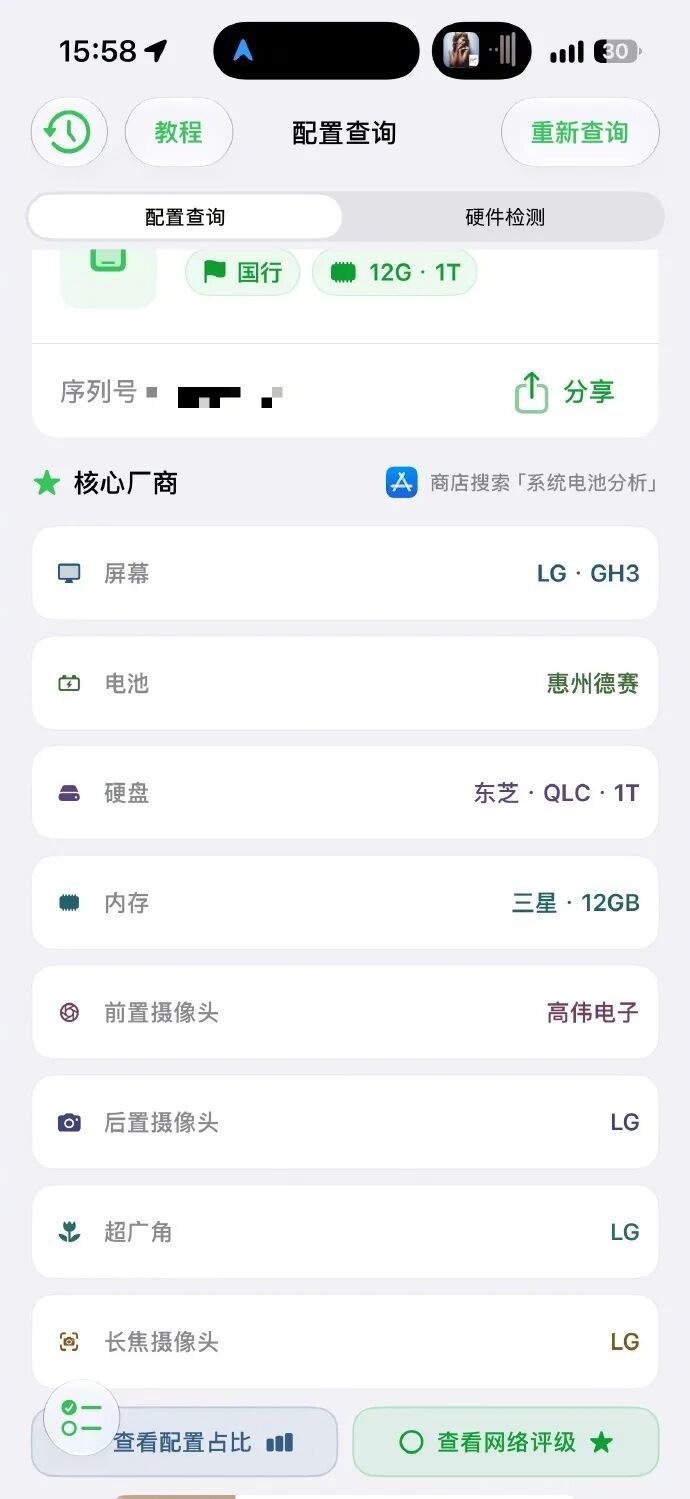Open the 屏幕 screen row
The height and width of the screenshot is (1499, 690).
point(345,573)
